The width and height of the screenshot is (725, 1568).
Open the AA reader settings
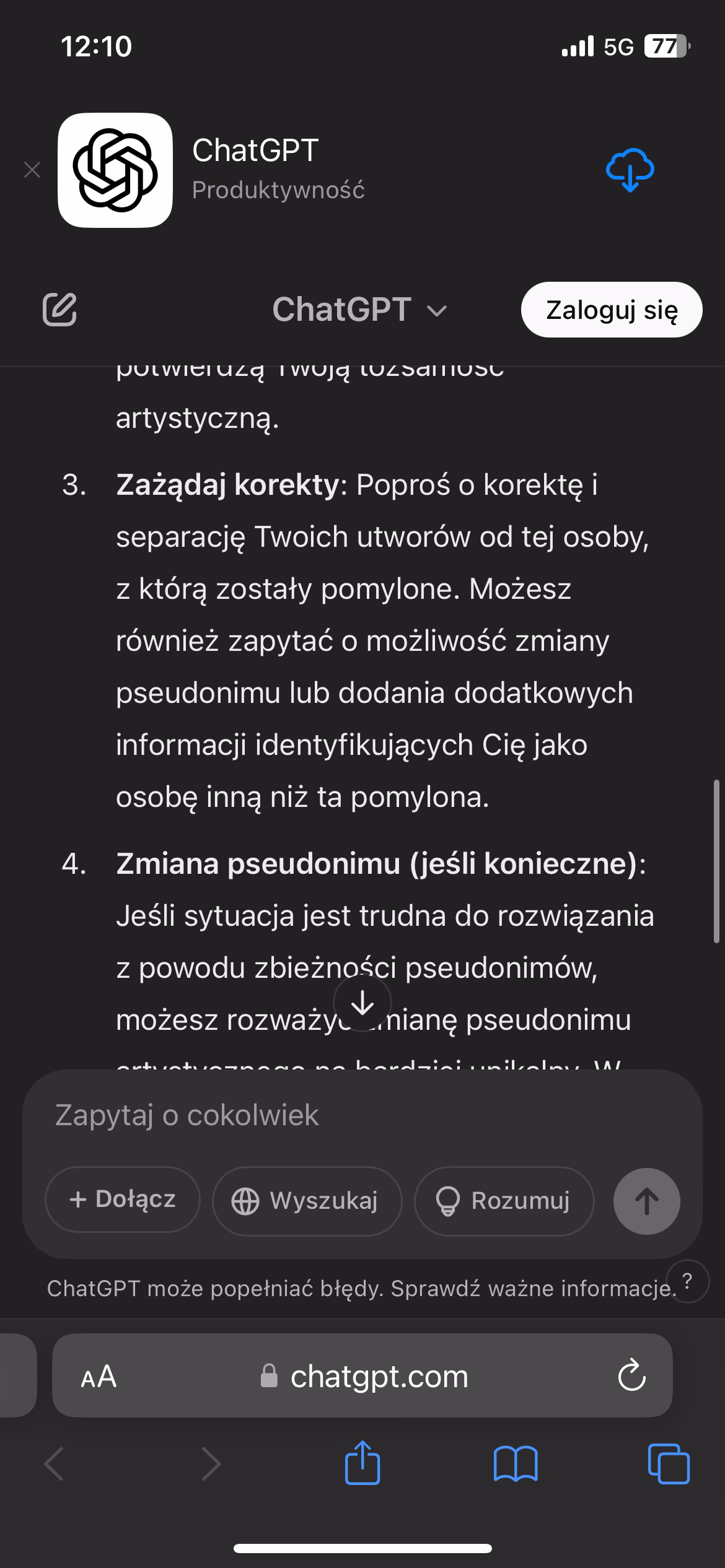click(99, 1377)
